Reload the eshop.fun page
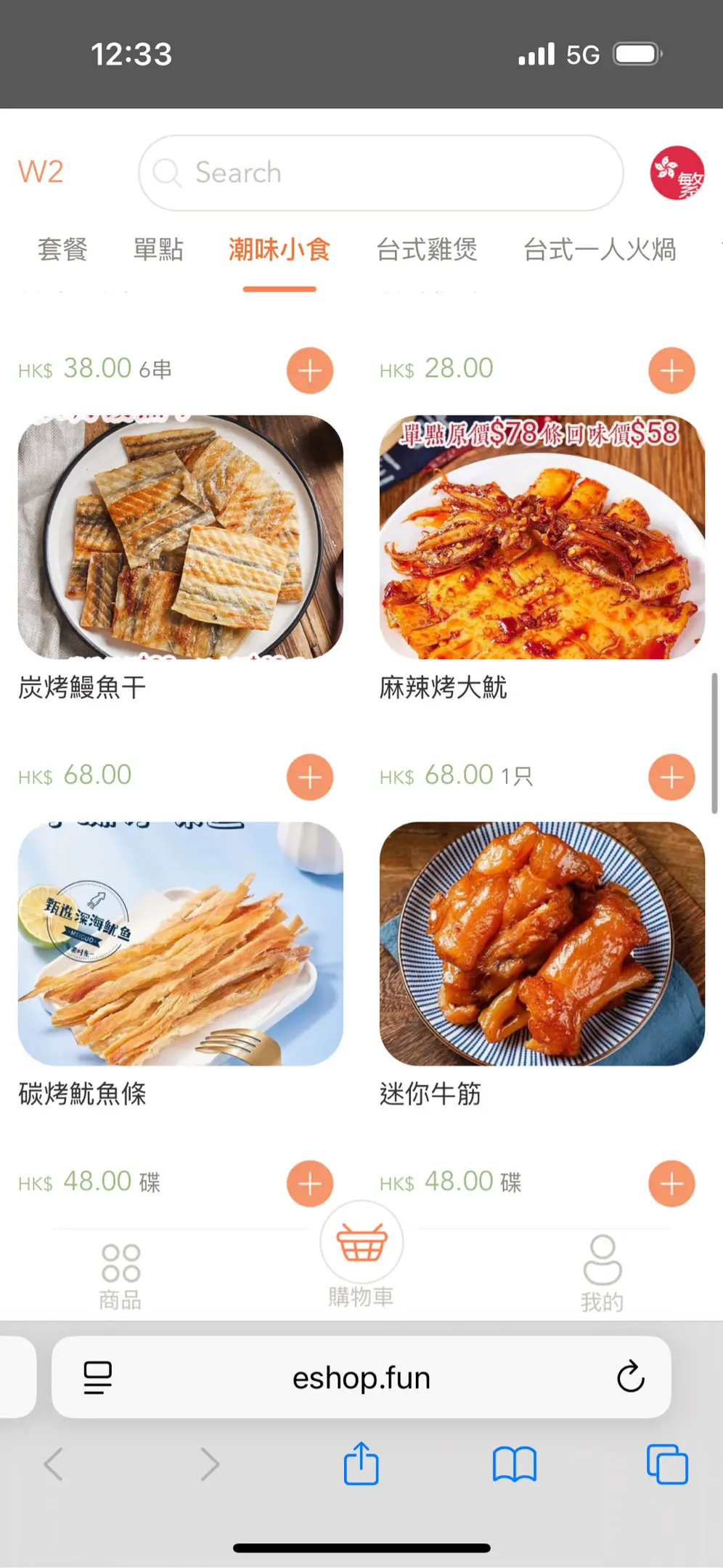723x1568 pixels. (x=630, y=1376)
